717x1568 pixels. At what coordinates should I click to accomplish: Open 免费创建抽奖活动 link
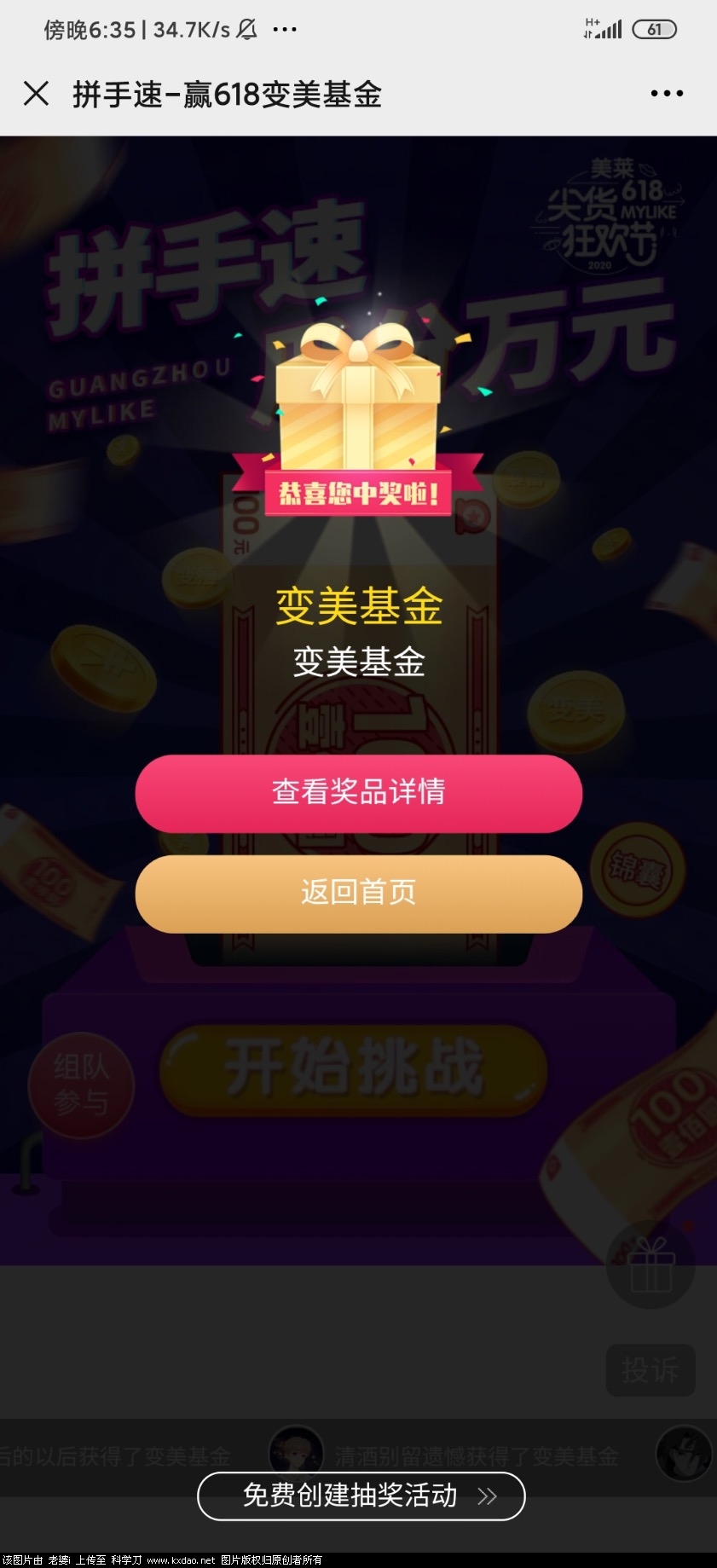[x=361, y=1496]
